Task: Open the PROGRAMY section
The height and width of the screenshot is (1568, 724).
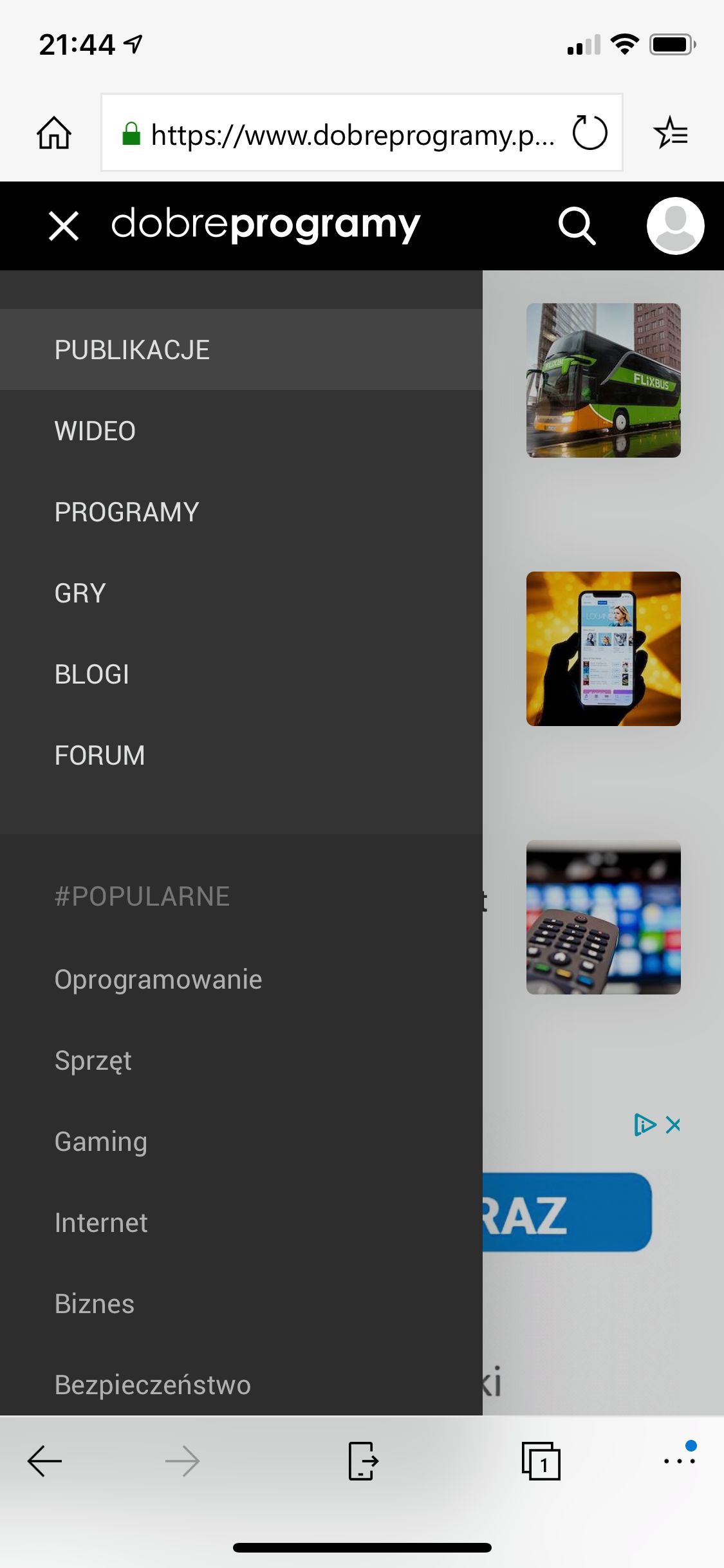Action: (241, 512)
